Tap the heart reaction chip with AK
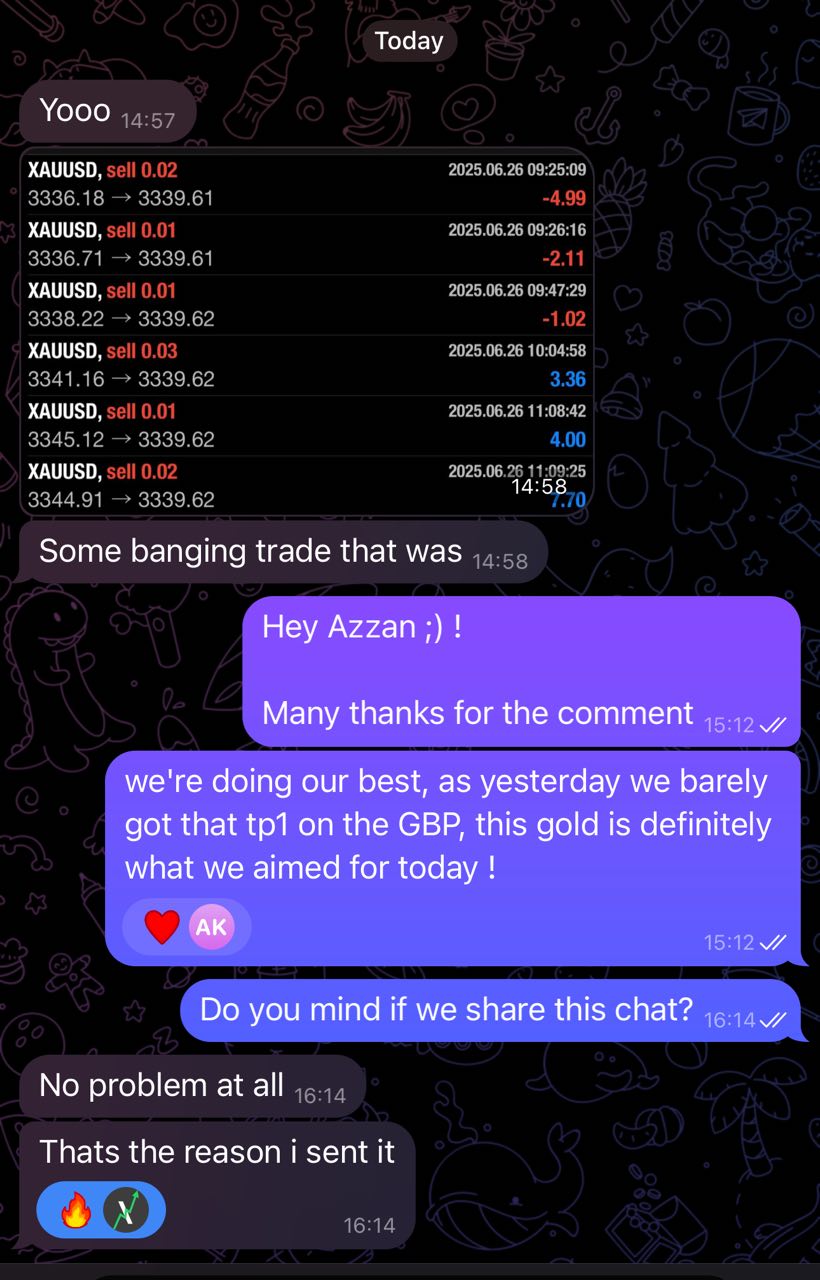 point(187,926)
